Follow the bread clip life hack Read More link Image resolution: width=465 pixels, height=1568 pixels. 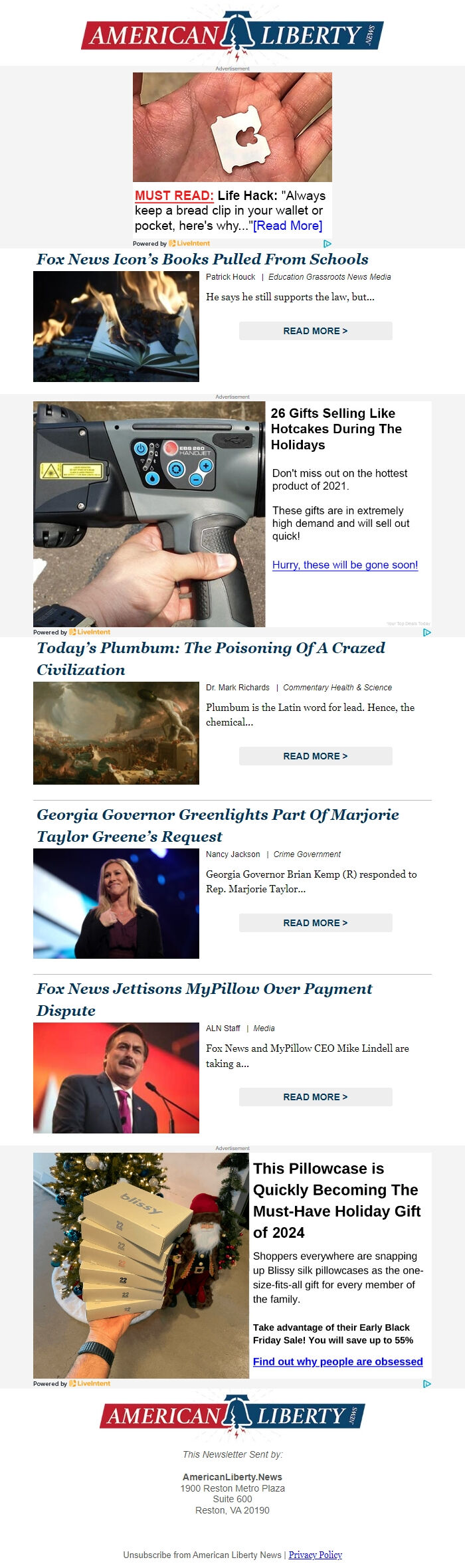(288, 226)
